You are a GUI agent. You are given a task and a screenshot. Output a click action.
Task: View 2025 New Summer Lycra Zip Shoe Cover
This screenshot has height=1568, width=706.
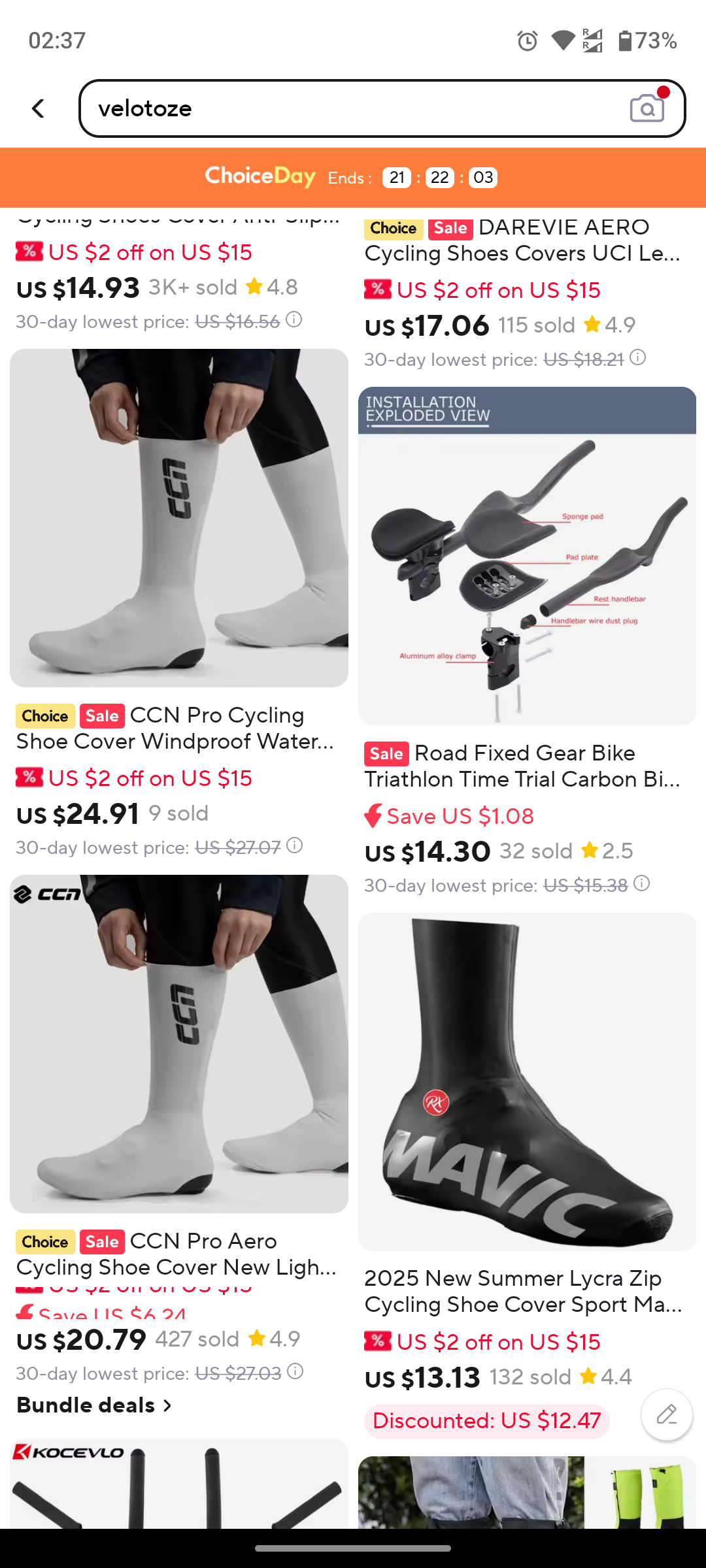click(x=527, y=1082)
